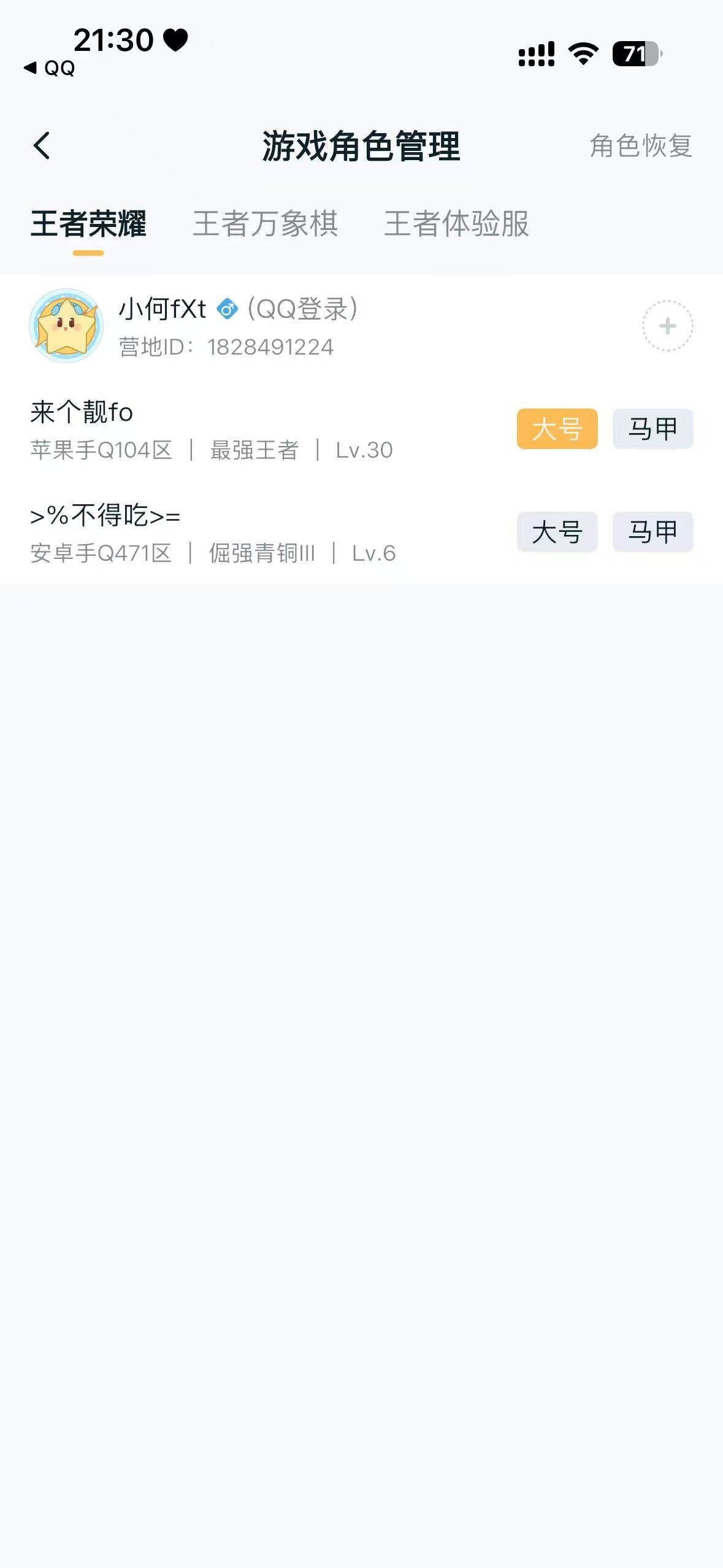This screenshot has width=723, height=1568.
Task: Open 角色恢复 in the top corner
Action: 641,145
